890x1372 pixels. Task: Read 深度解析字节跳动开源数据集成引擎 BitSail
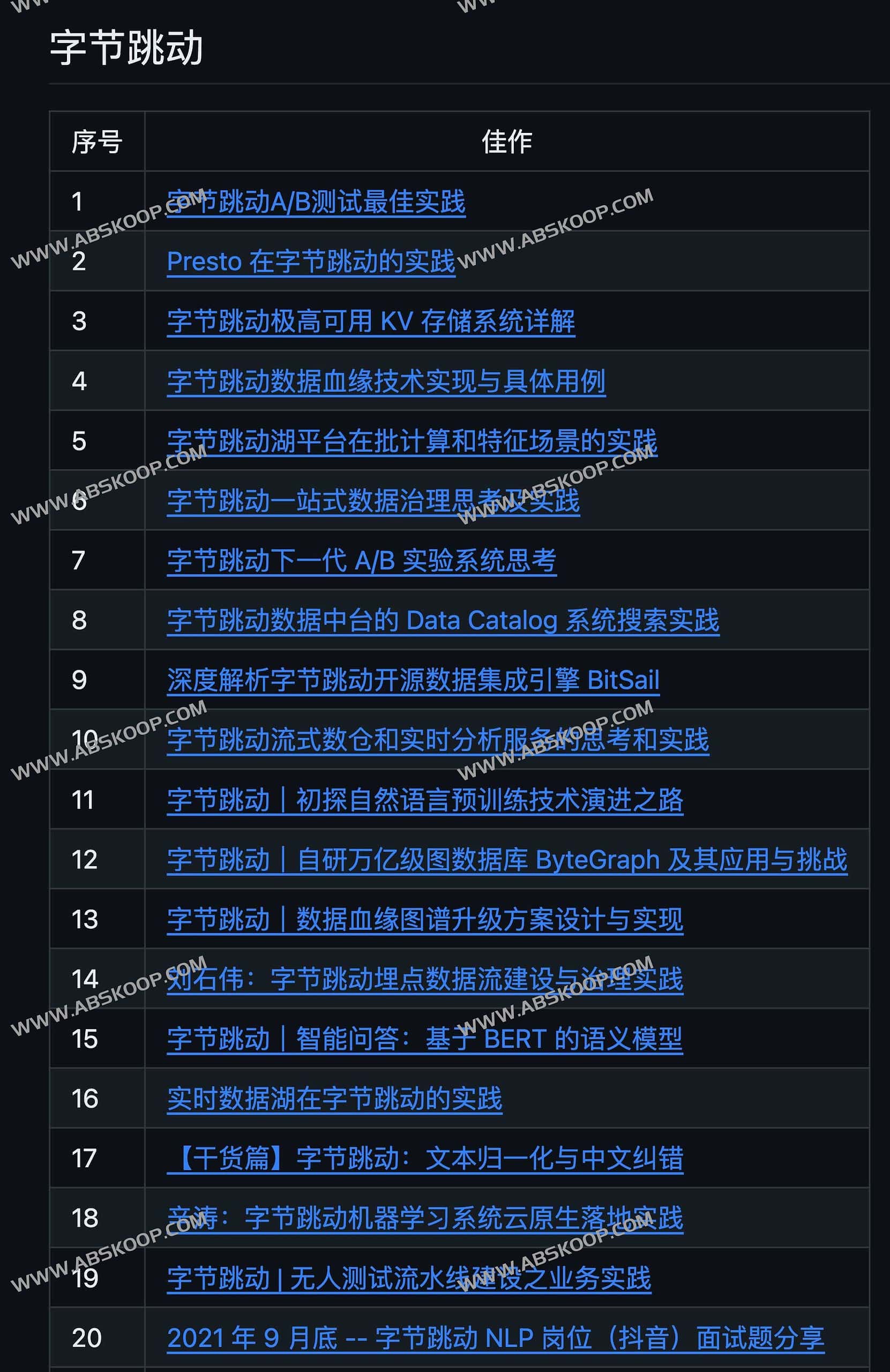(413, 680)
